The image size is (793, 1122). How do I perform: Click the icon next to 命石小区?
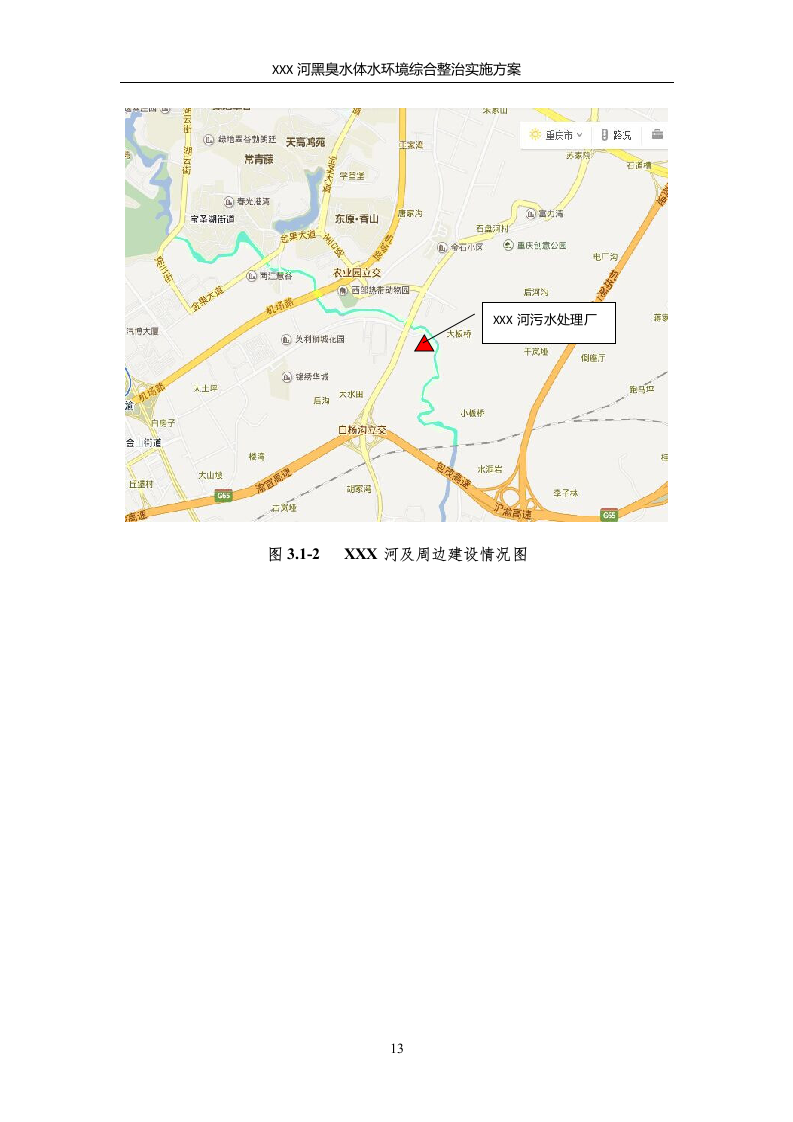coord(440,247)
